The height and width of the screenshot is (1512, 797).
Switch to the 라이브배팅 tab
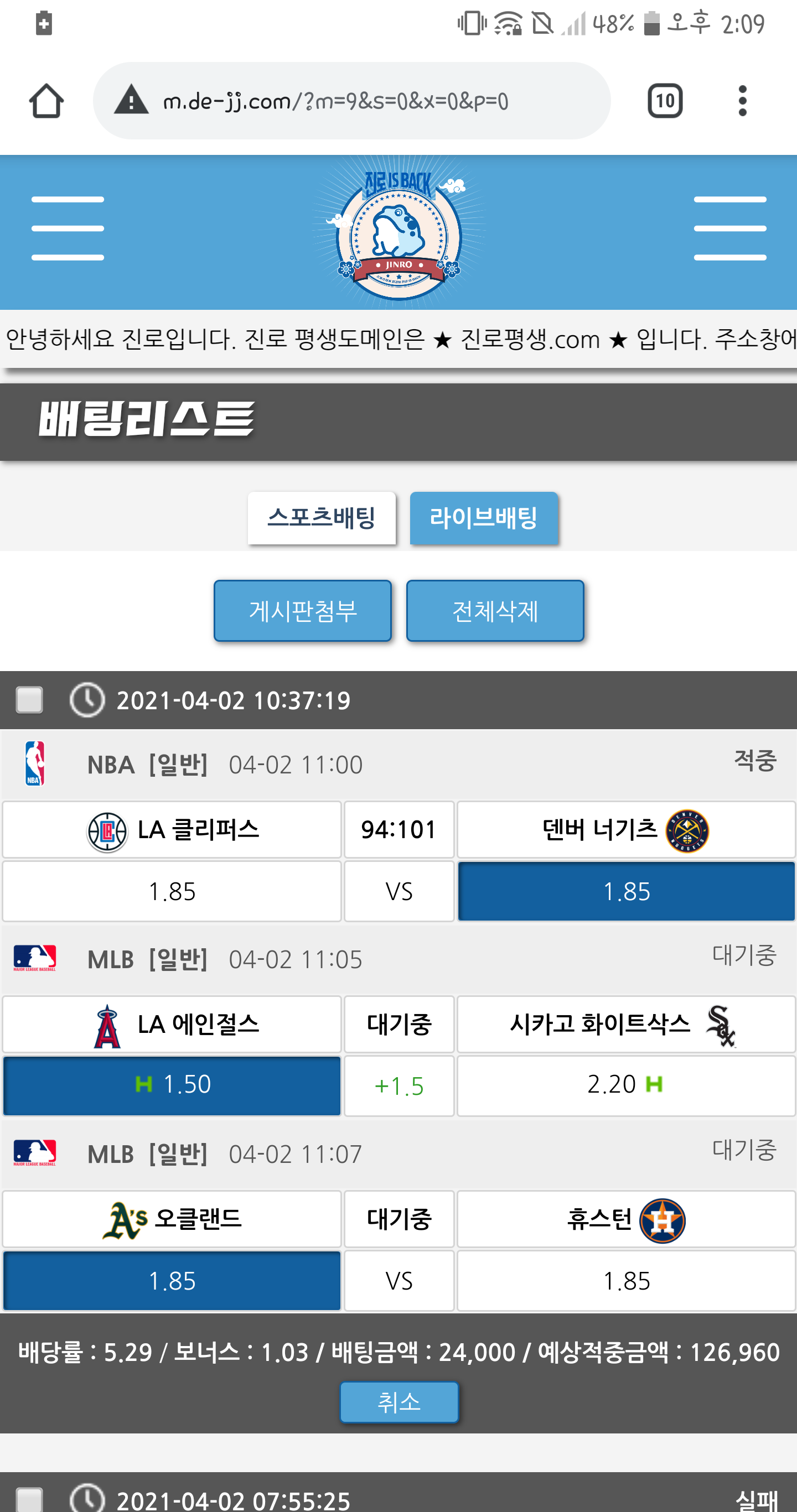pos(483,518)
